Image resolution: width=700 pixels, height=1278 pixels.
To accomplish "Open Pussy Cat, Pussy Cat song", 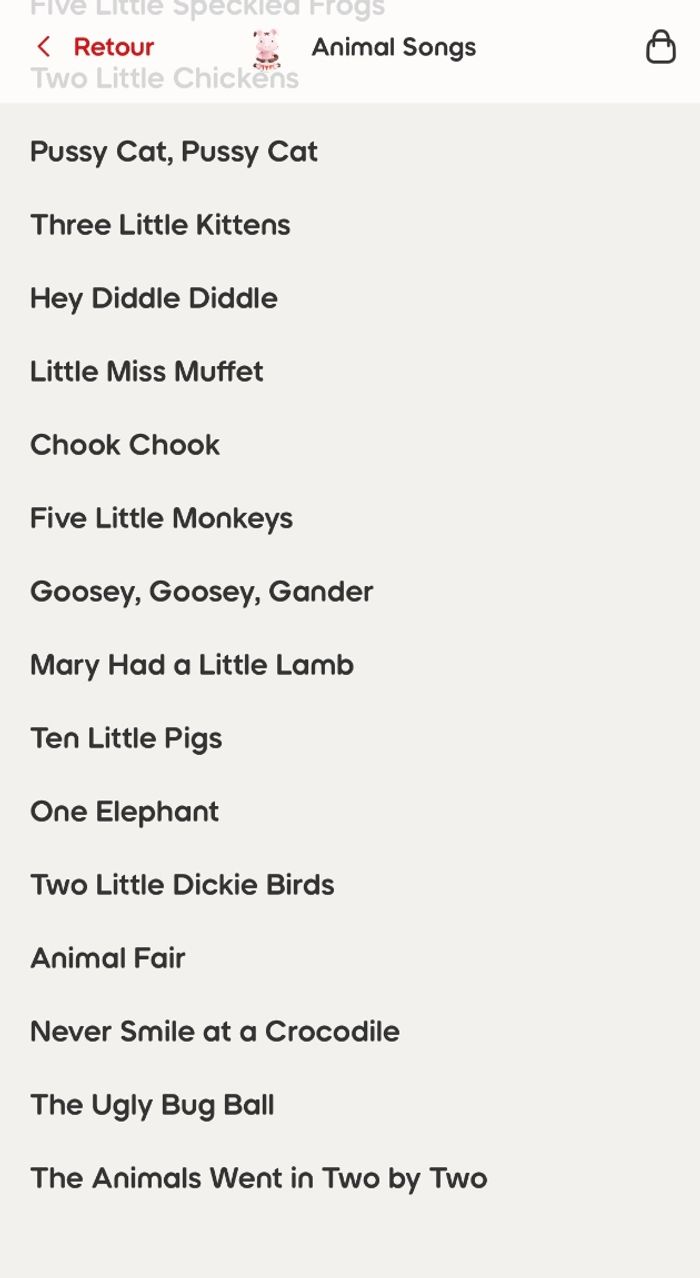I will [174, 152].
